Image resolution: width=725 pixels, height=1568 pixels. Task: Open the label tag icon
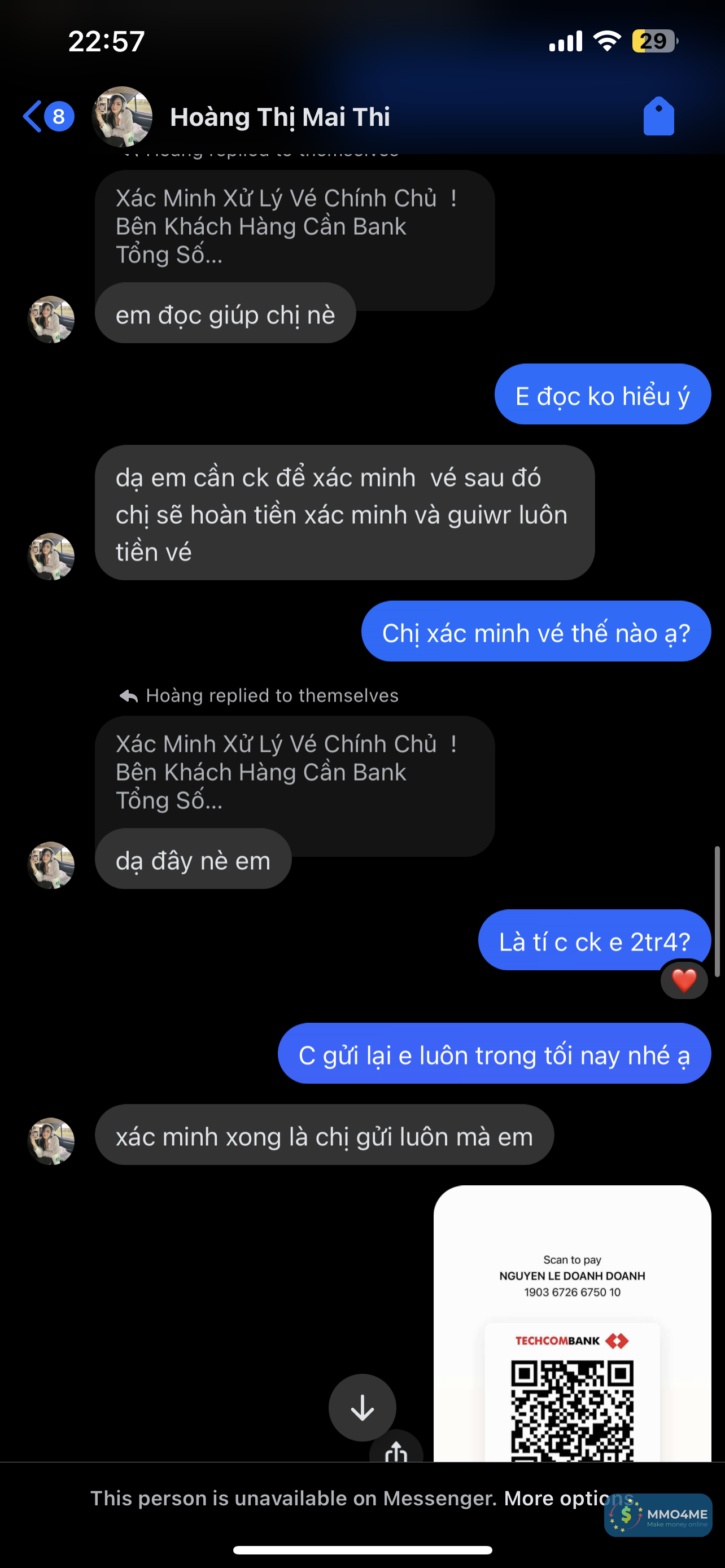(658, 116)
